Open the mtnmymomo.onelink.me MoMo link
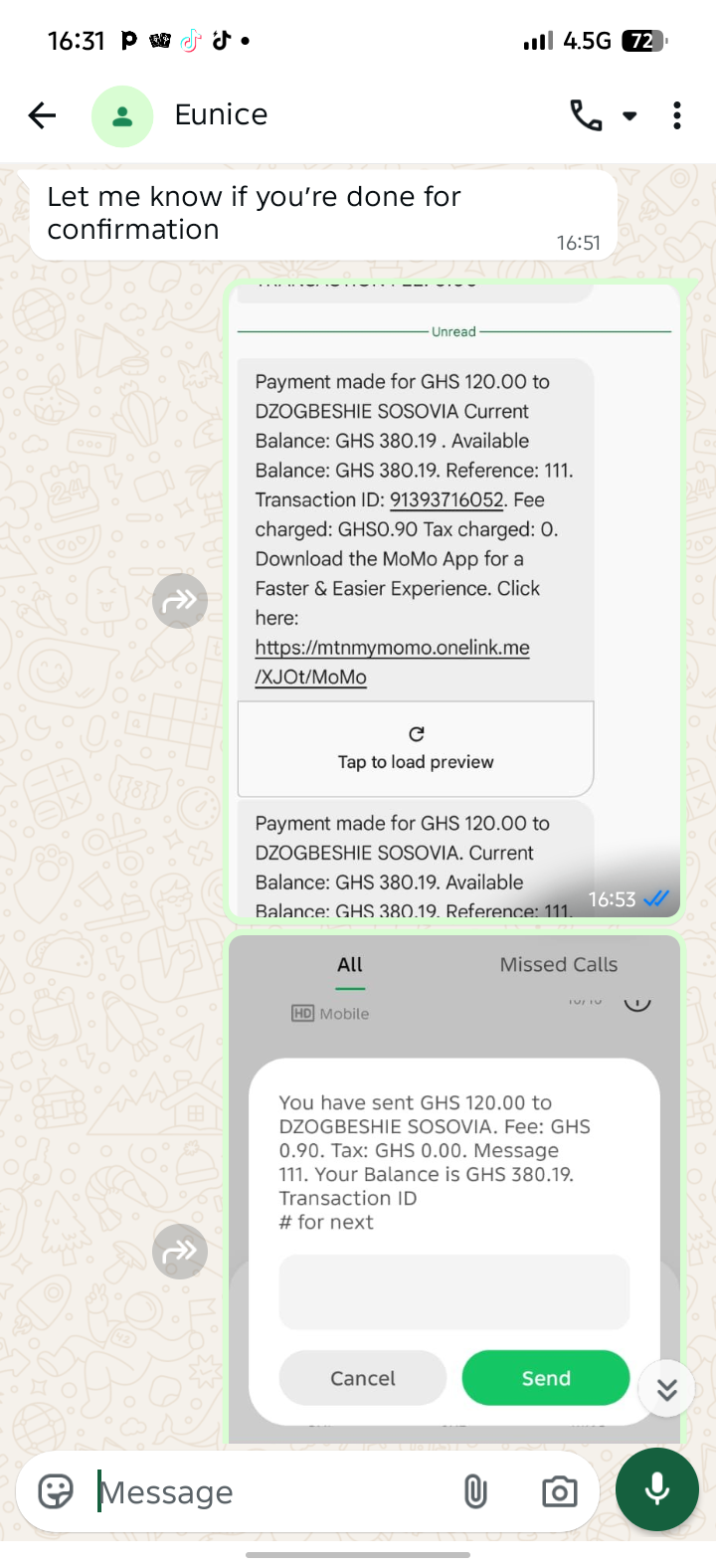This screenshot has width=716, height=1568. (392, 662)
